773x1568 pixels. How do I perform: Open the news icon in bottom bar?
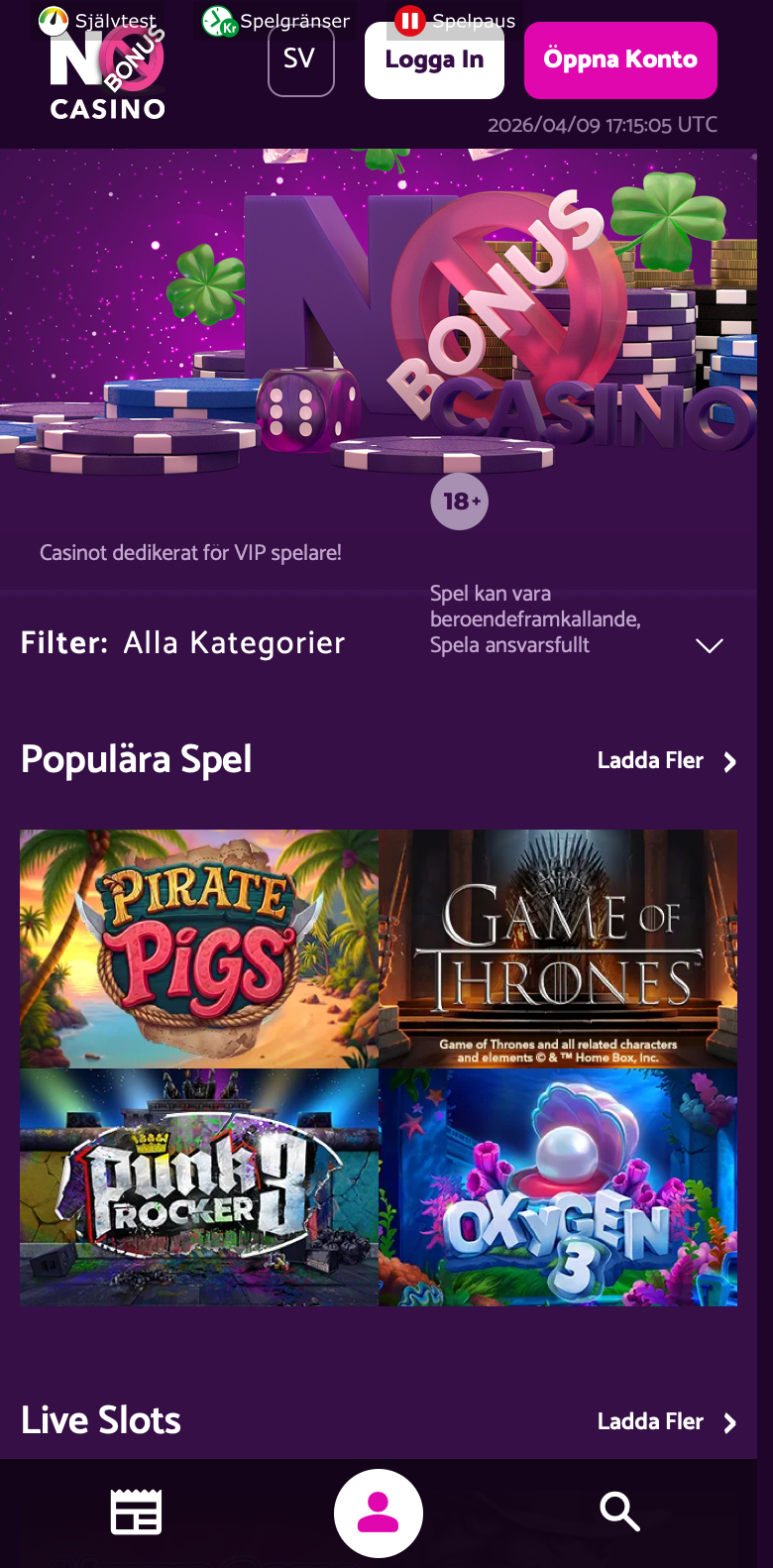136,1512
